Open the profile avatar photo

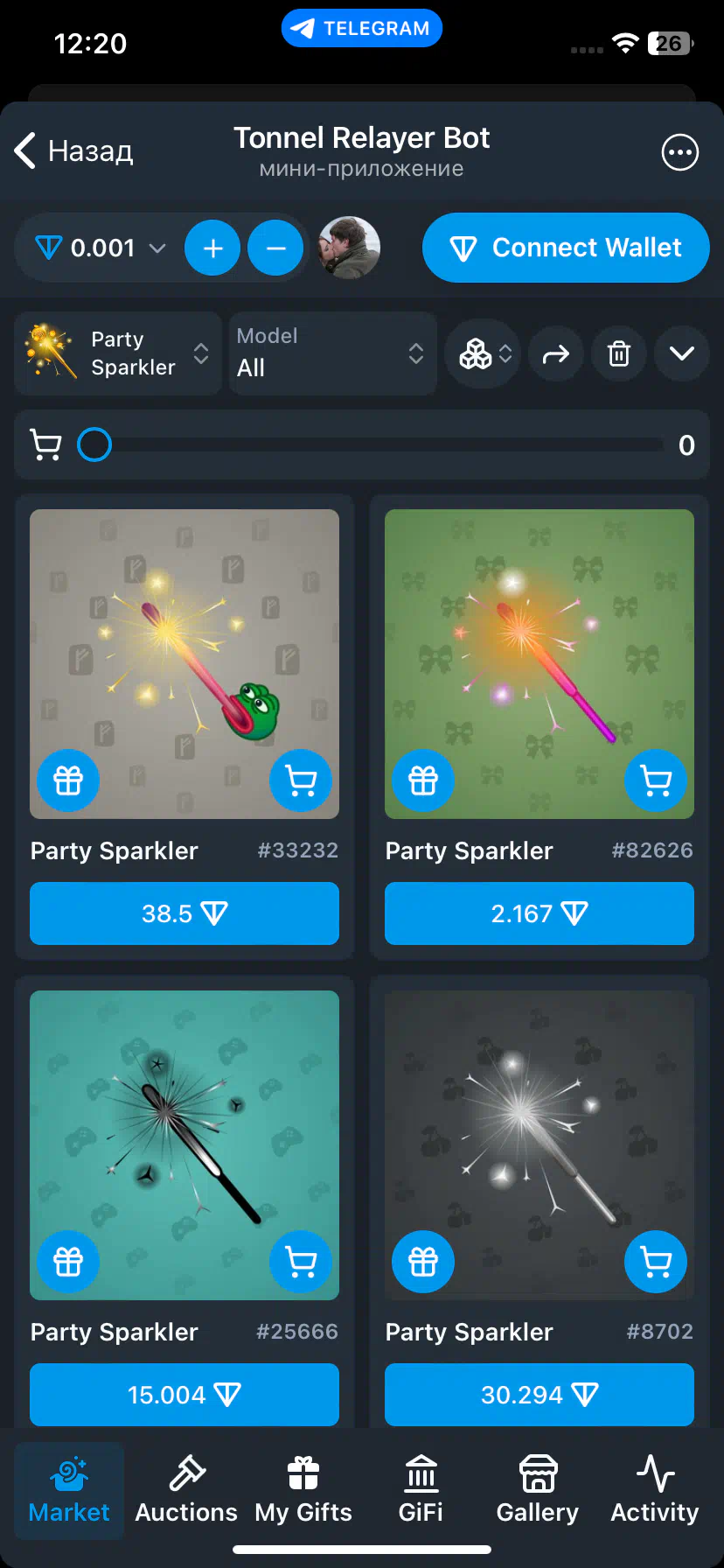pyautogui.click(x=349, y=248)
